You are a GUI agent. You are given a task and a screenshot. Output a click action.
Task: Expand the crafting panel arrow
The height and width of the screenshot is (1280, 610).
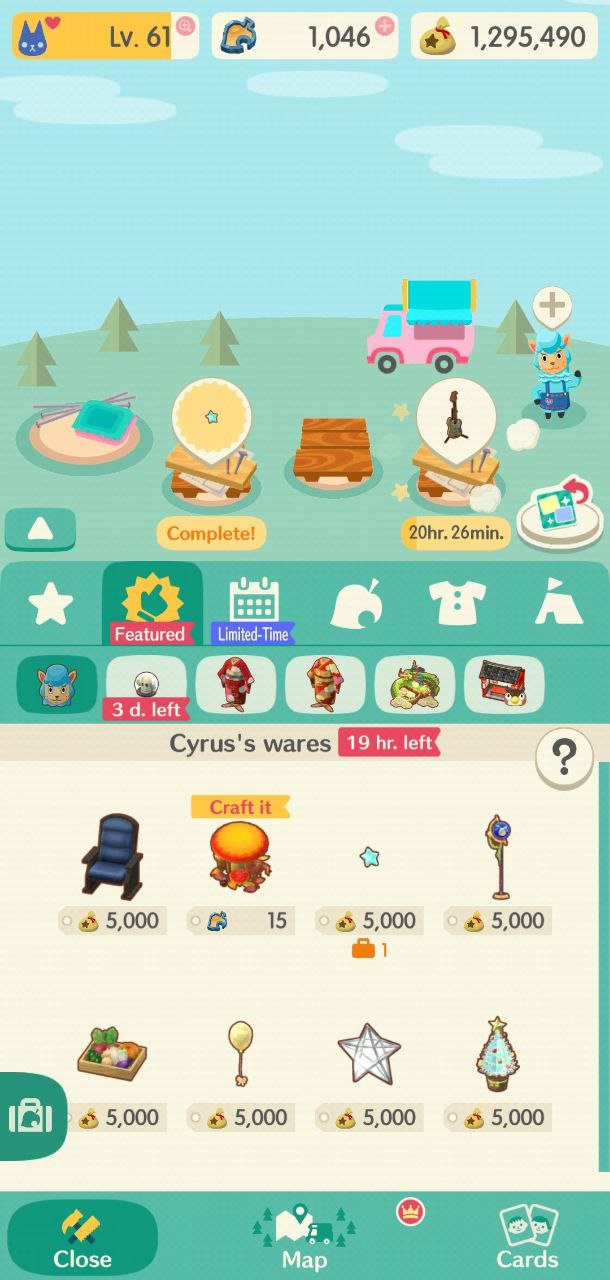(40, 530)
